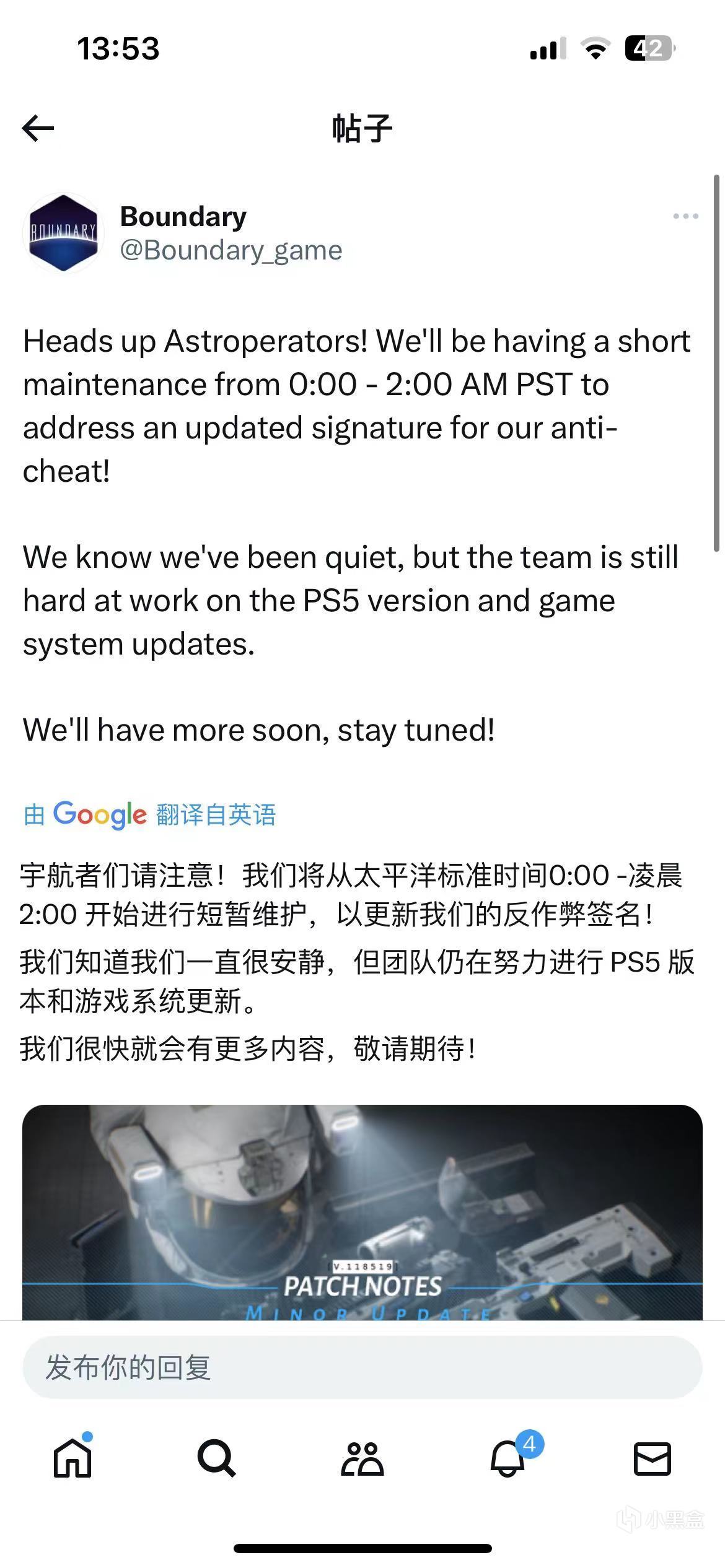Open the post's three-dot overflow menu
This screenshot has width=725, height=1568.
(x=685, y=216)
